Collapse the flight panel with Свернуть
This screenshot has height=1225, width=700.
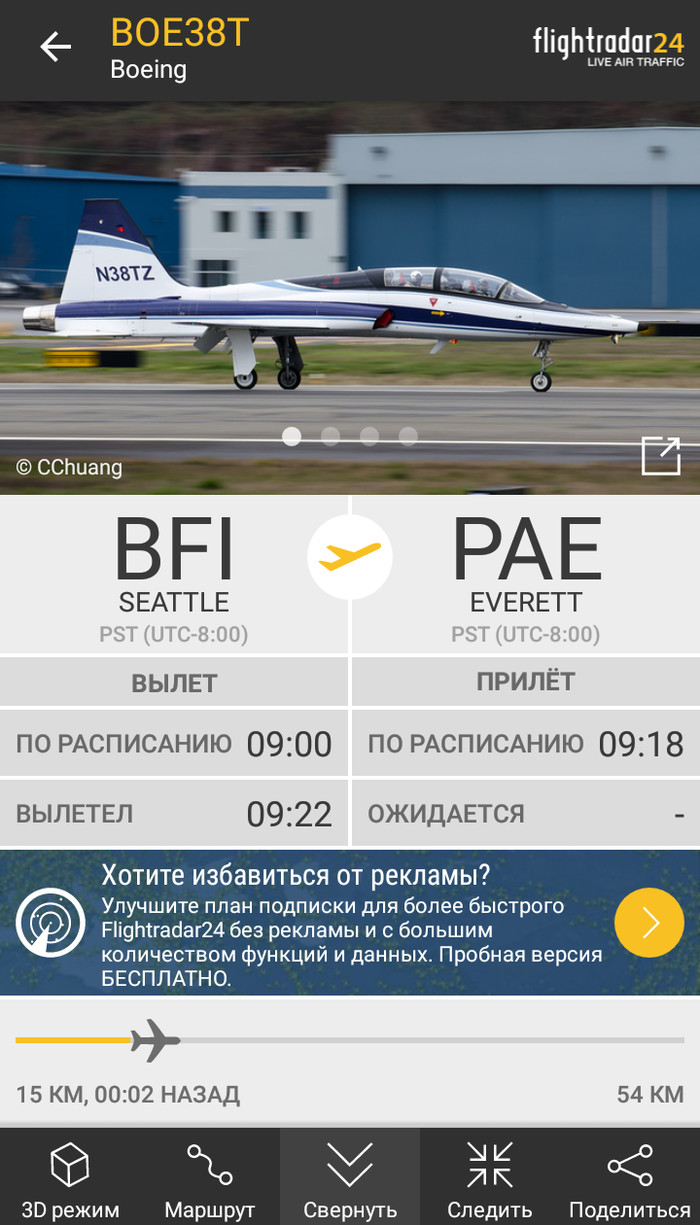(350, 1178)
